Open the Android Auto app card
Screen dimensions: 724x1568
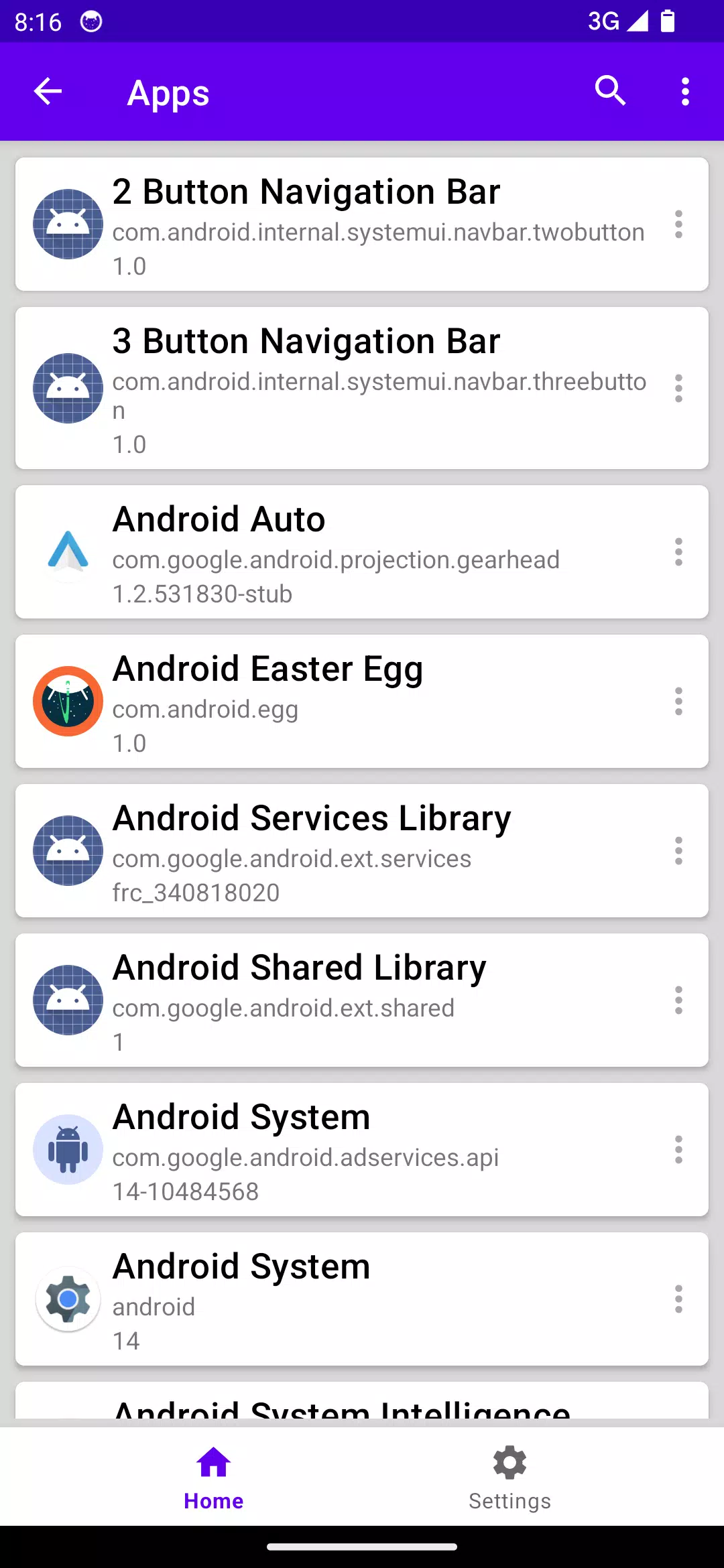point(362,552)
